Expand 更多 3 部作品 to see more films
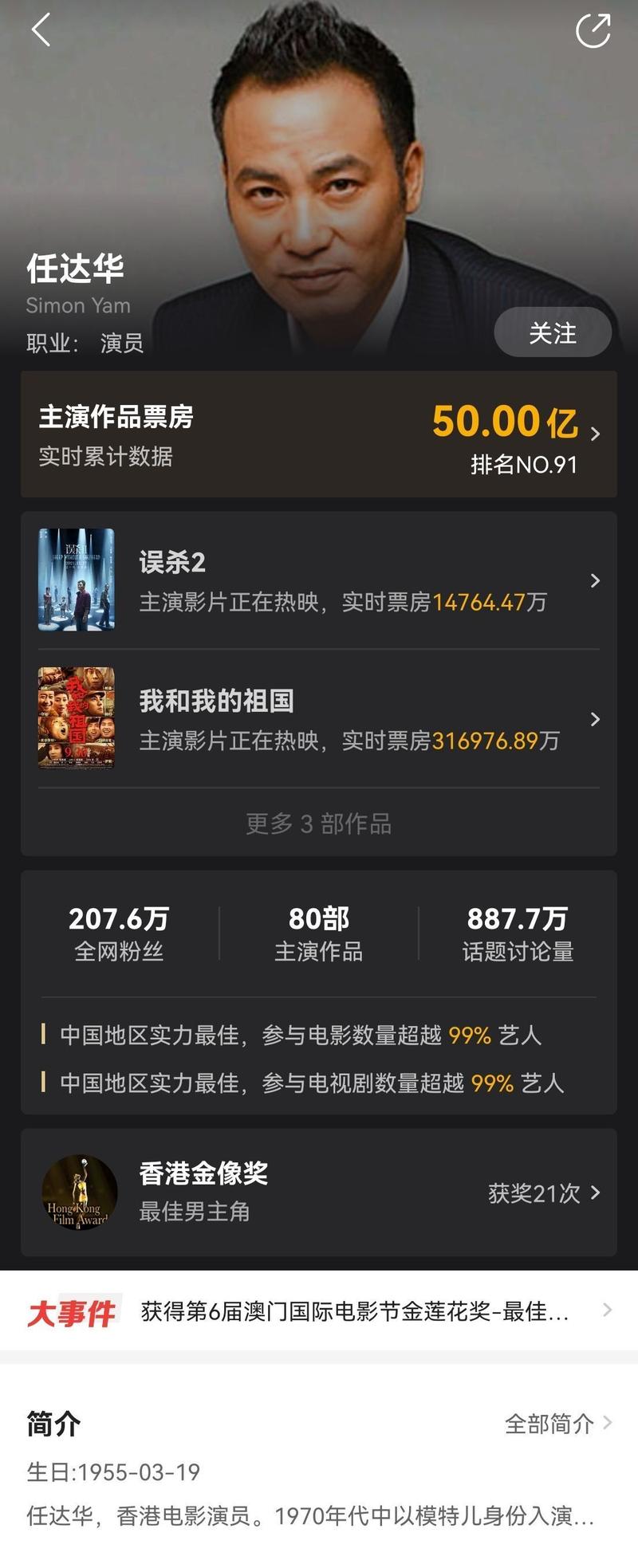638x1568 pixels. click(318, 826)
